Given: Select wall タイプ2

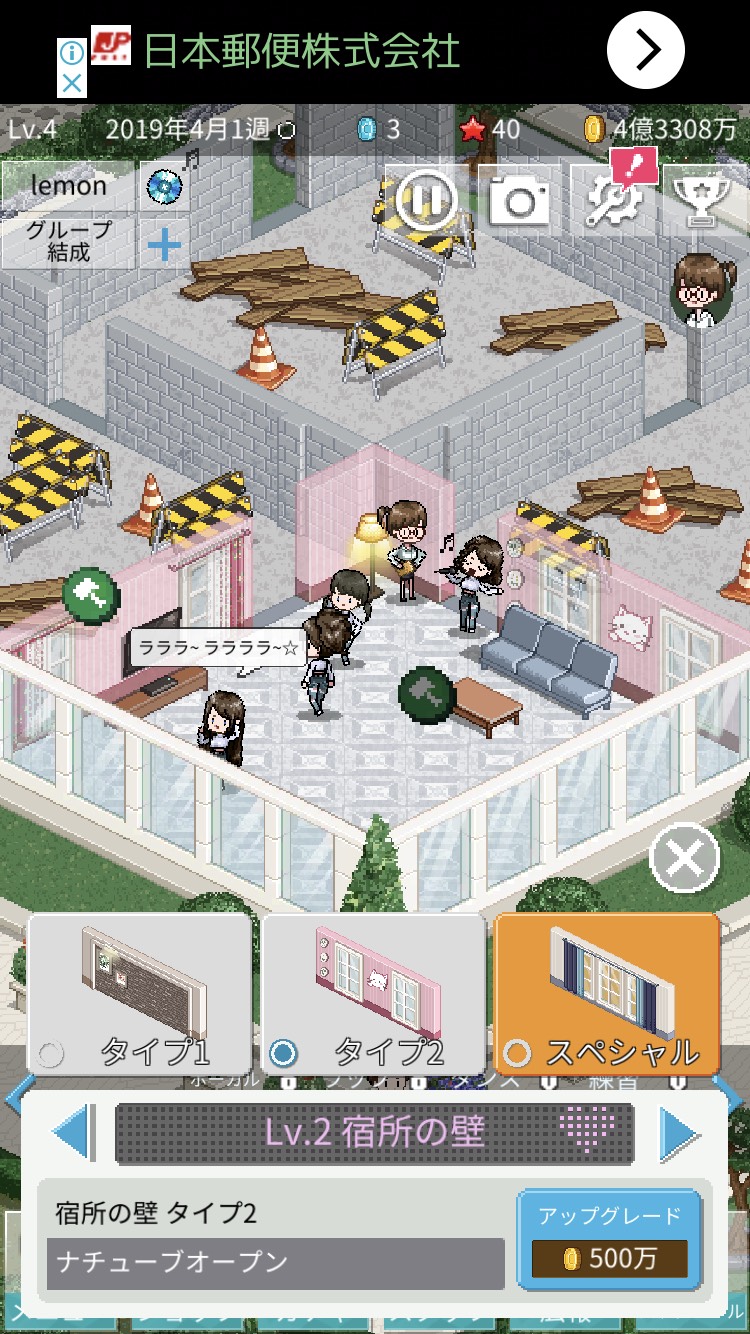Looking at the screenshot, I should click(374, 995).
